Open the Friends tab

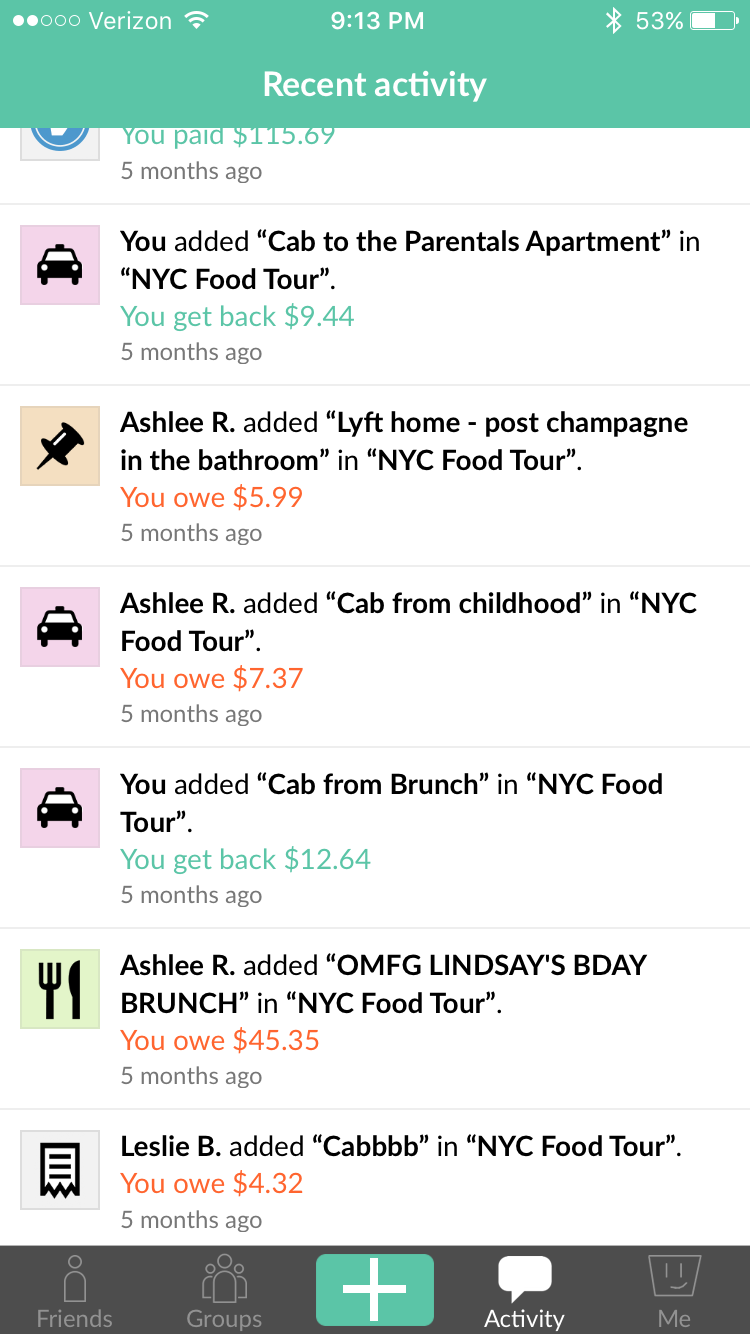pos(75,1290)
